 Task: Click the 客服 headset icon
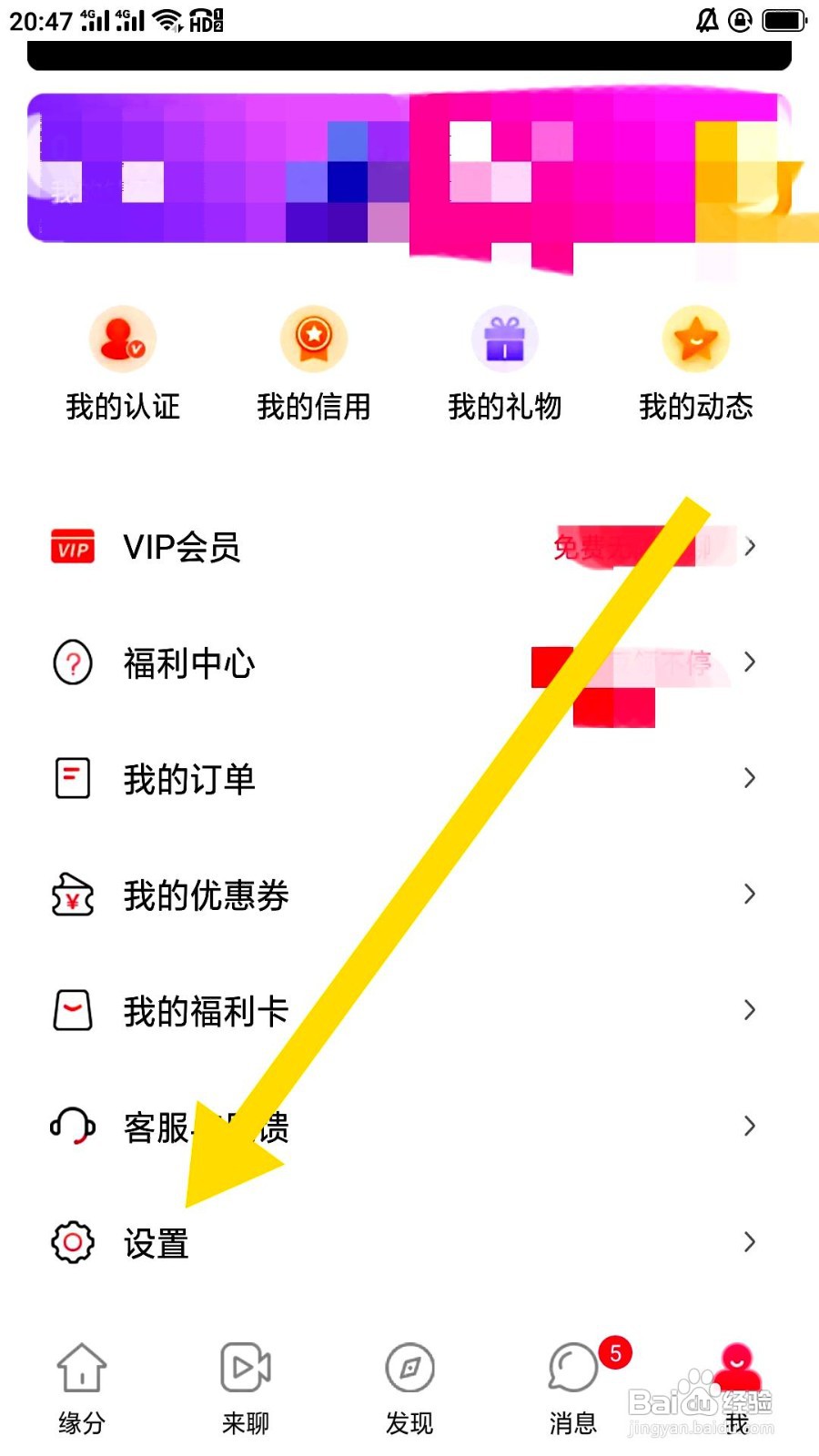[x=72, y=1127]
